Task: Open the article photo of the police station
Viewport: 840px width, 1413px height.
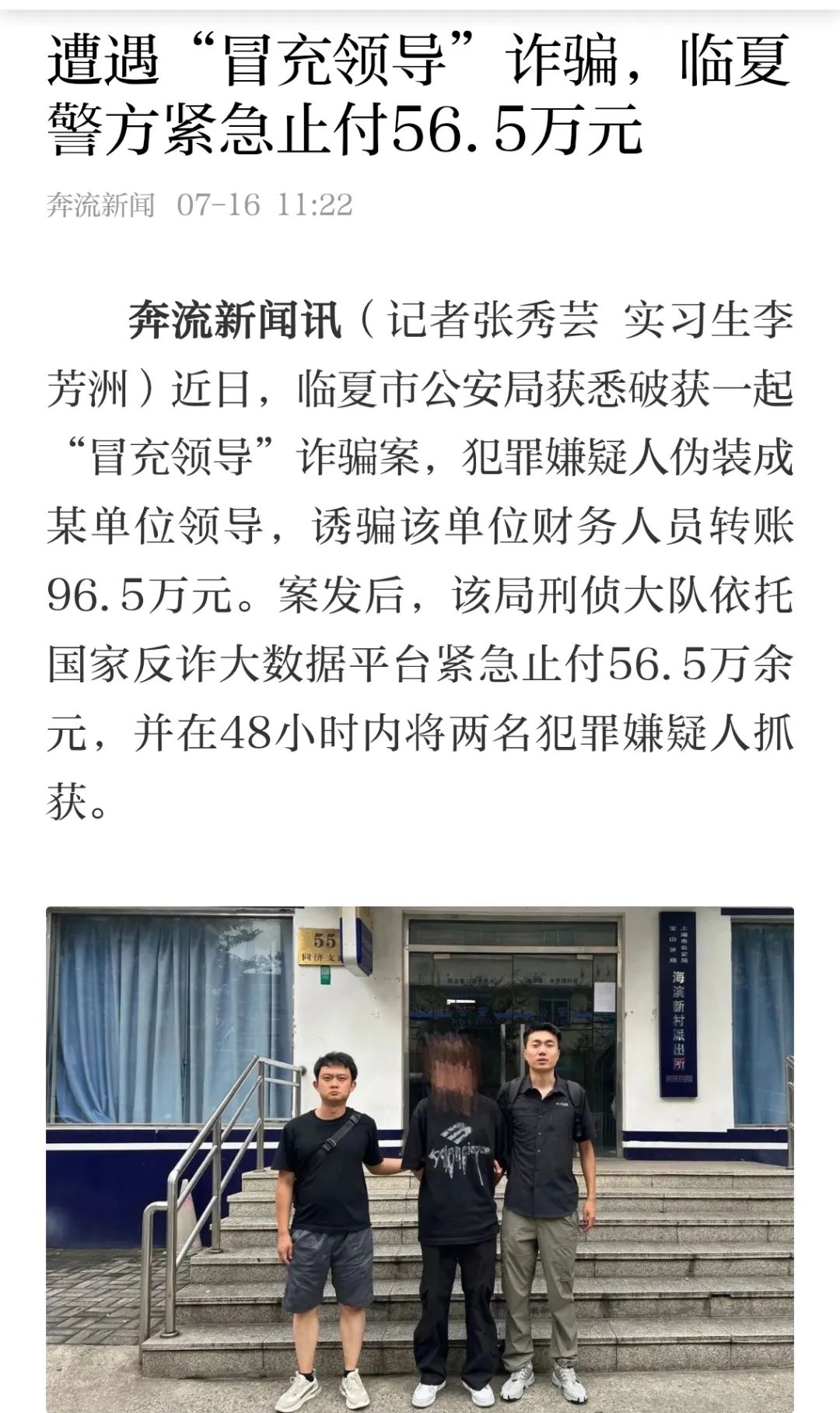Action: tap(420, 1158)
